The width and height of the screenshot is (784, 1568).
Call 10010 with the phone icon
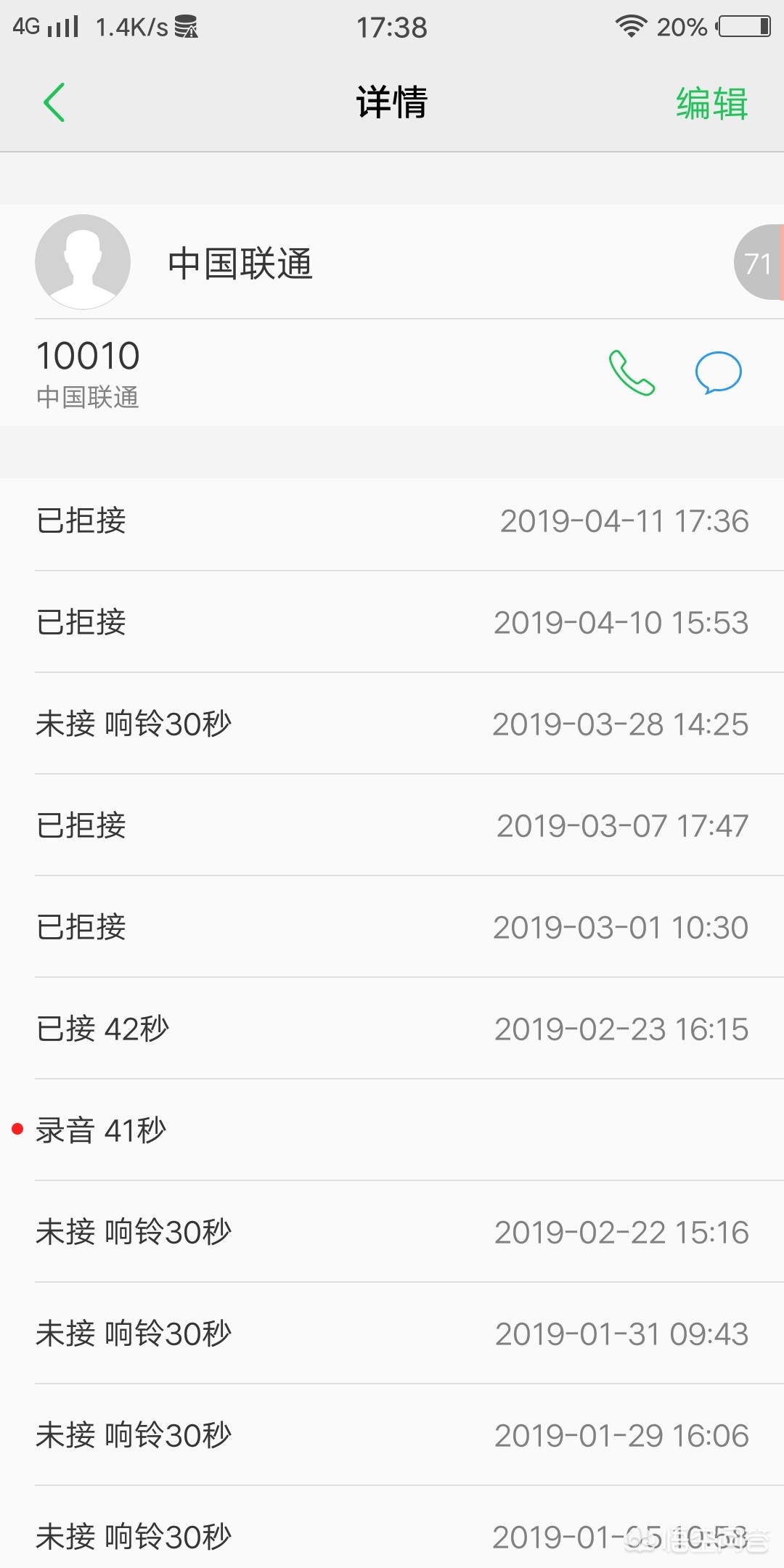click(x=632, y=372)
